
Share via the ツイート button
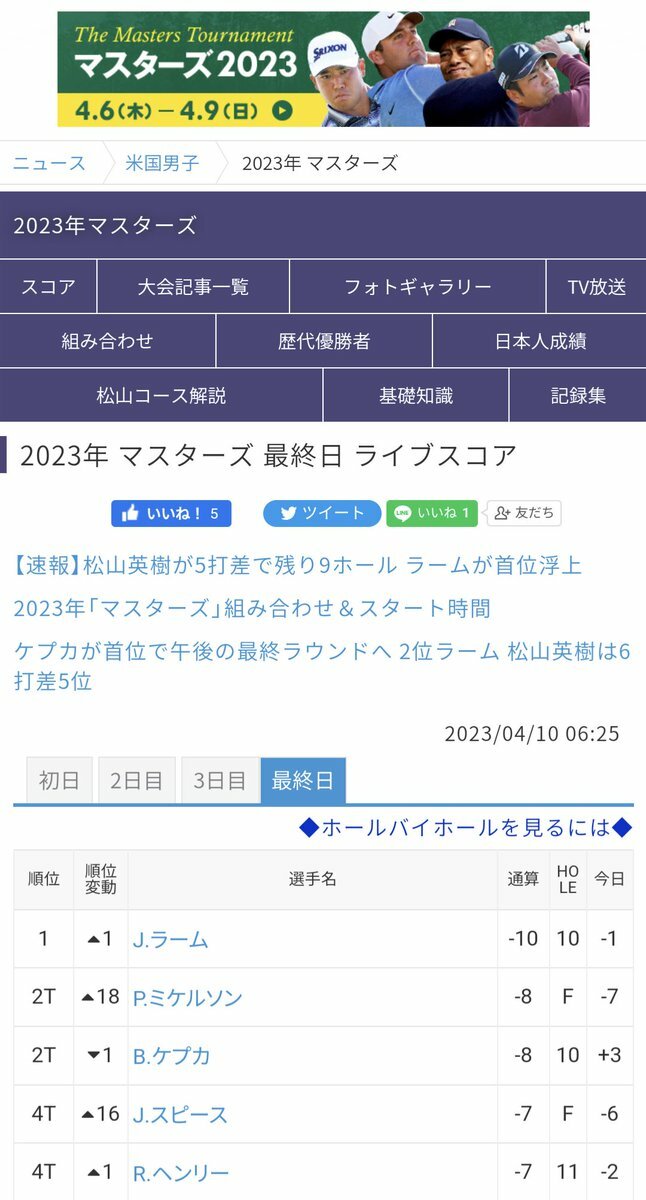322,513
